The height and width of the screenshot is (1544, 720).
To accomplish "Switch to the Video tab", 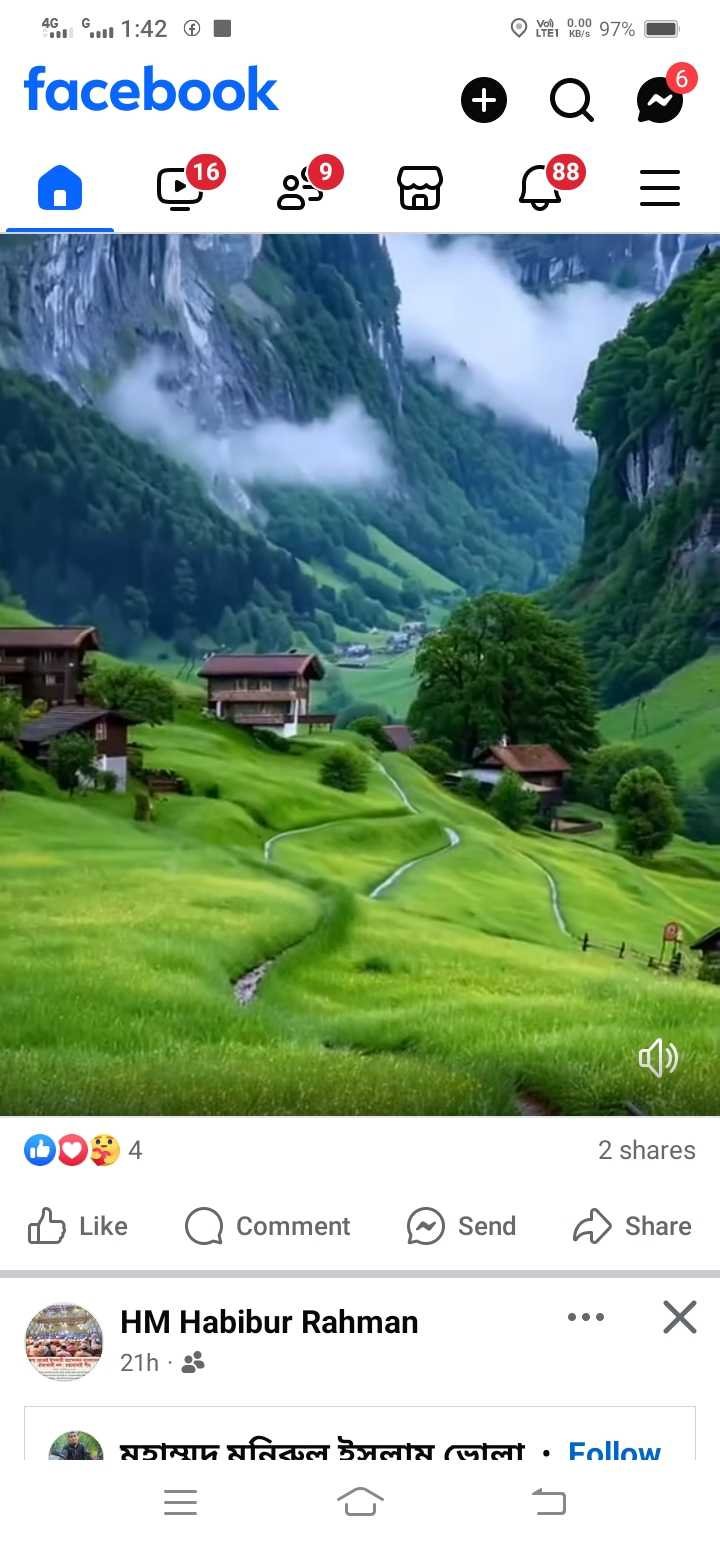I will pos(181,187).
